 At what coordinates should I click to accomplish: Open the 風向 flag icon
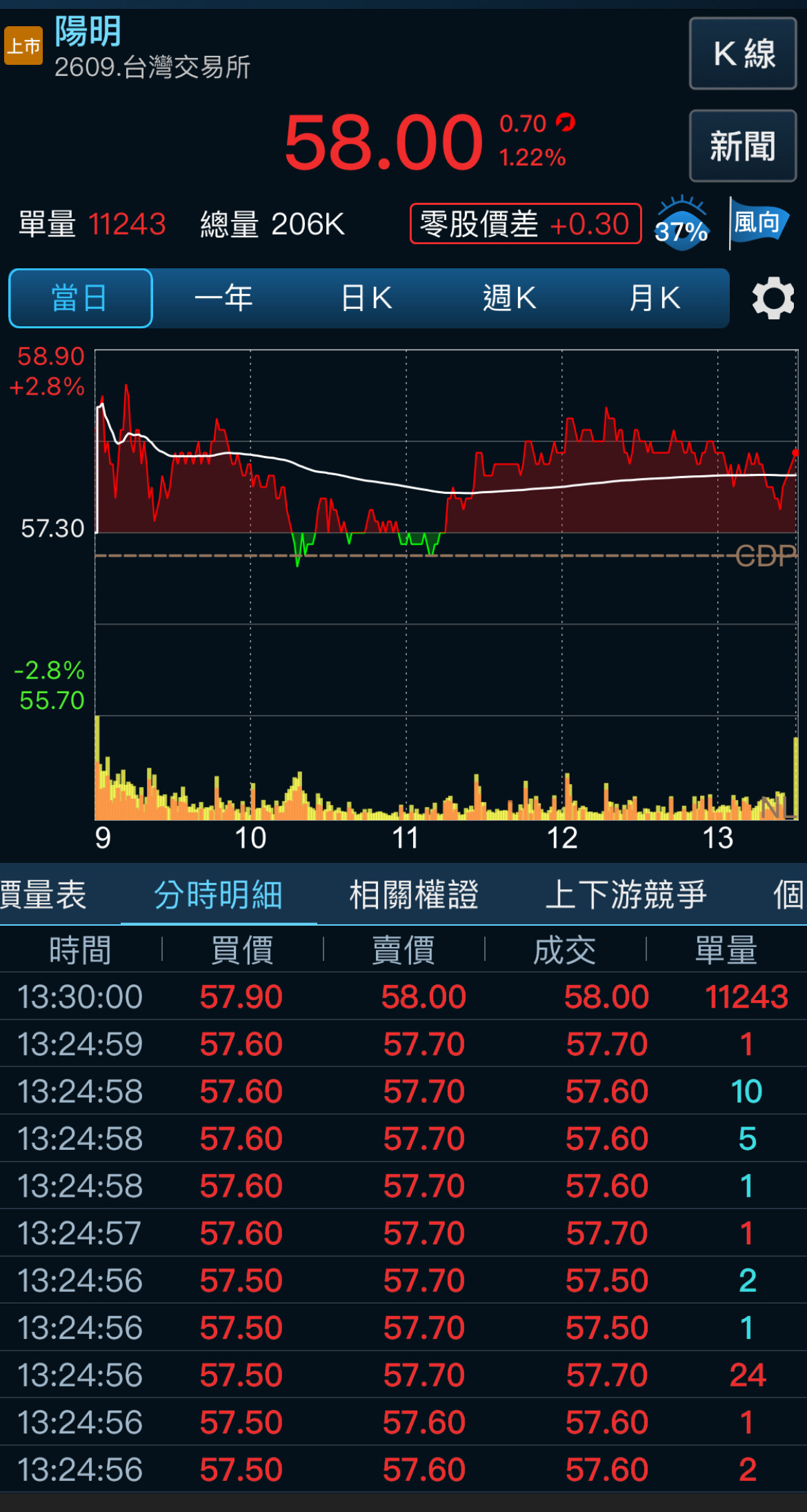pyautogui.click(x=759, y=223)
